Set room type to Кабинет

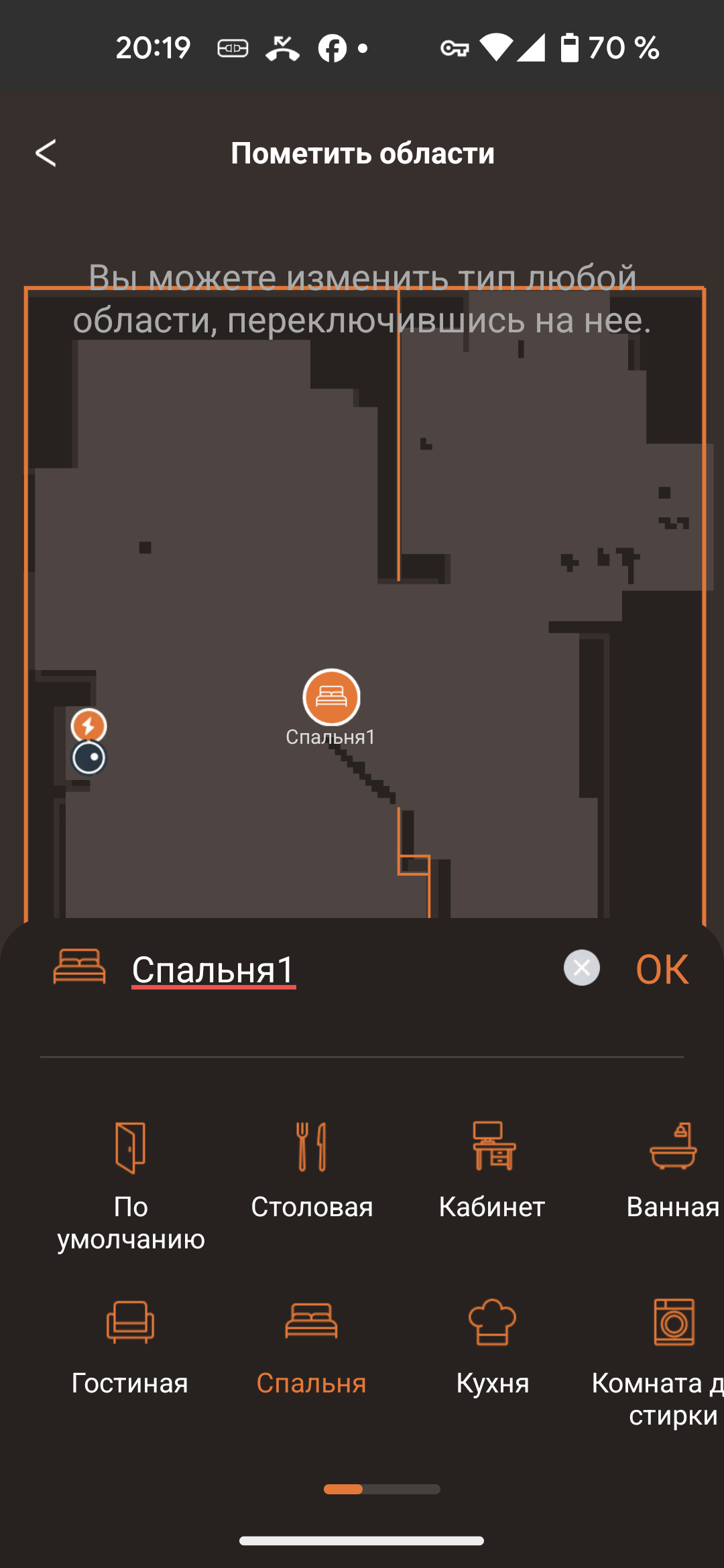pyautogui.click(x=493, y=1169)
